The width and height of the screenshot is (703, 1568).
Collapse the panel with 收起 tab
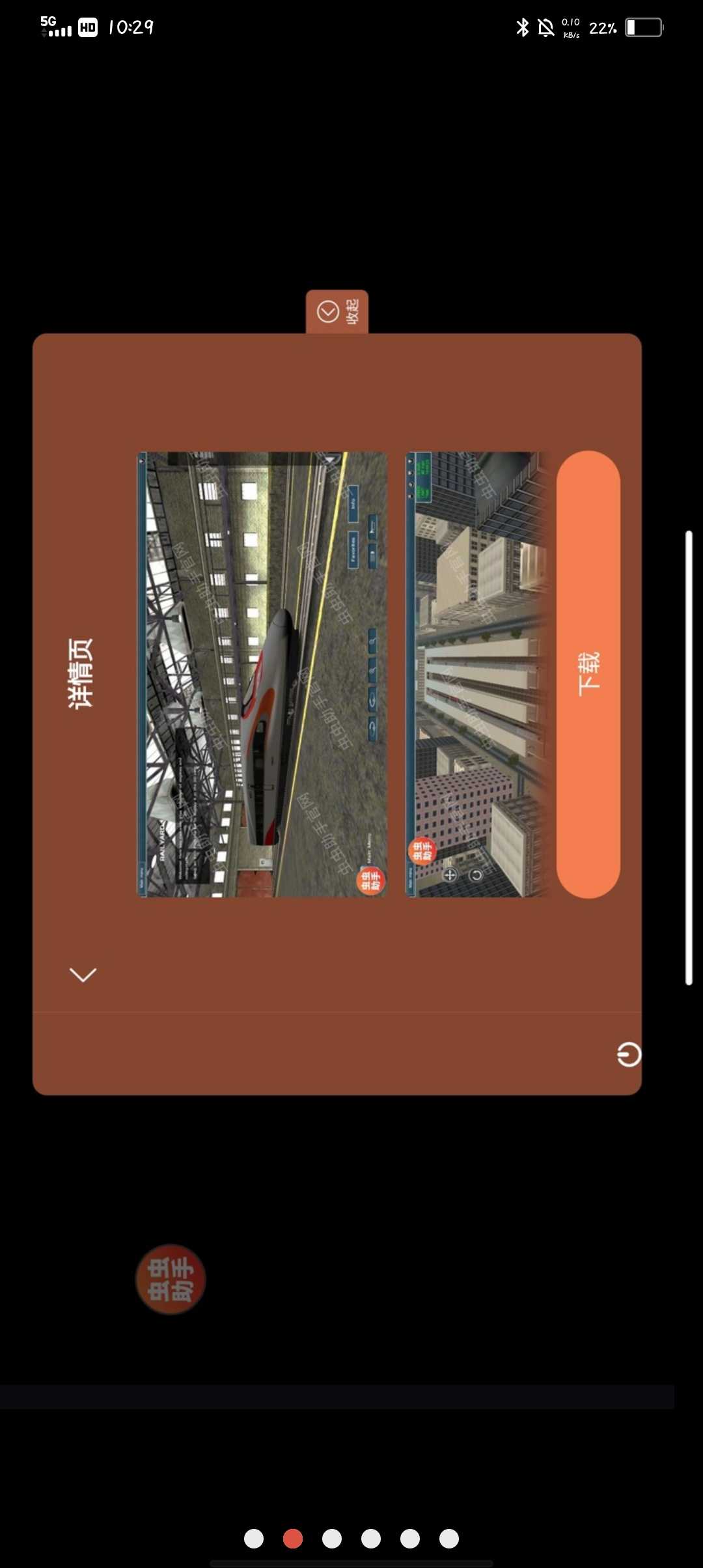(337, 312)
